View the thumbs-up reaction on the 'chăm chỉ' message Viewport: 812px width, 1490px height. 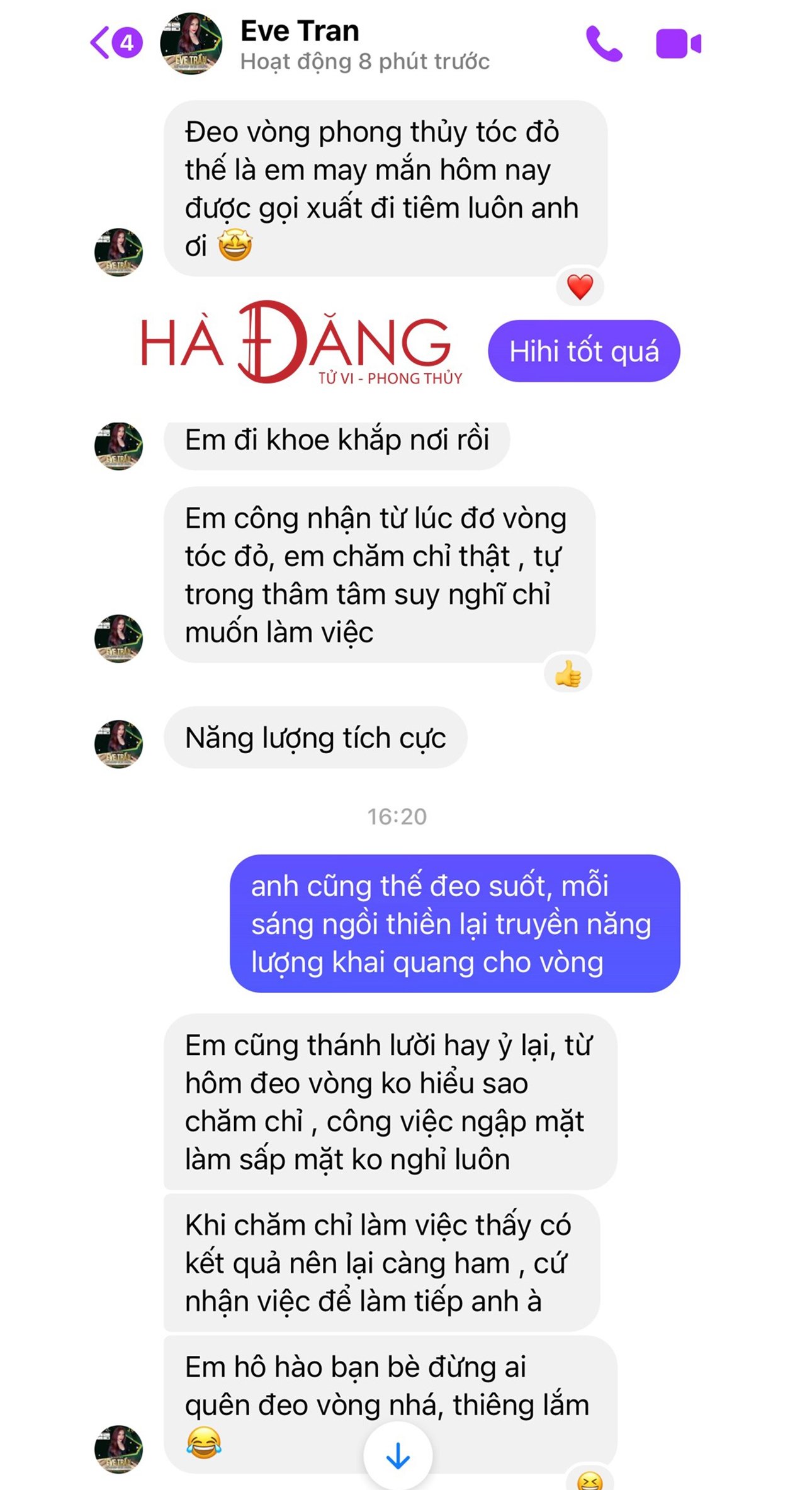(x=568, y=675)
